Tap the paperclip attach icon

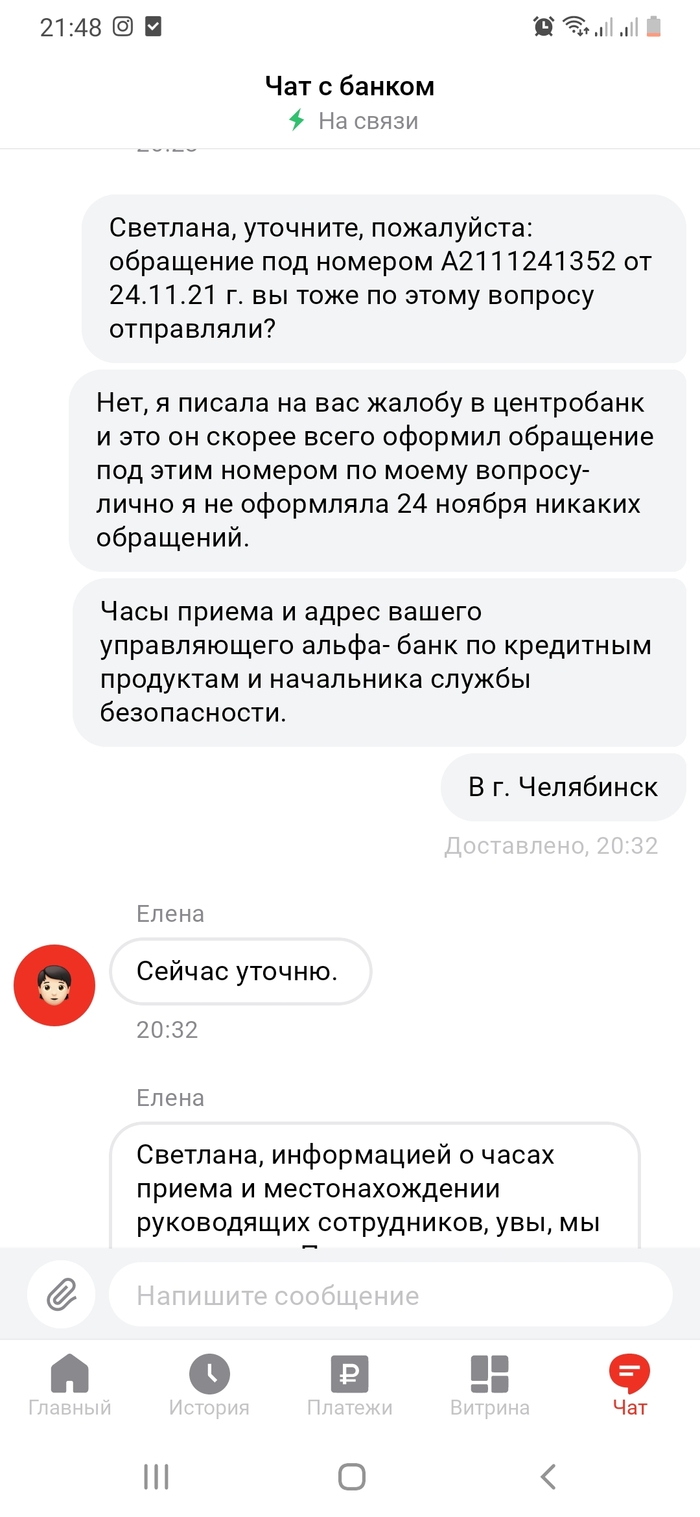pos(61,1296)
